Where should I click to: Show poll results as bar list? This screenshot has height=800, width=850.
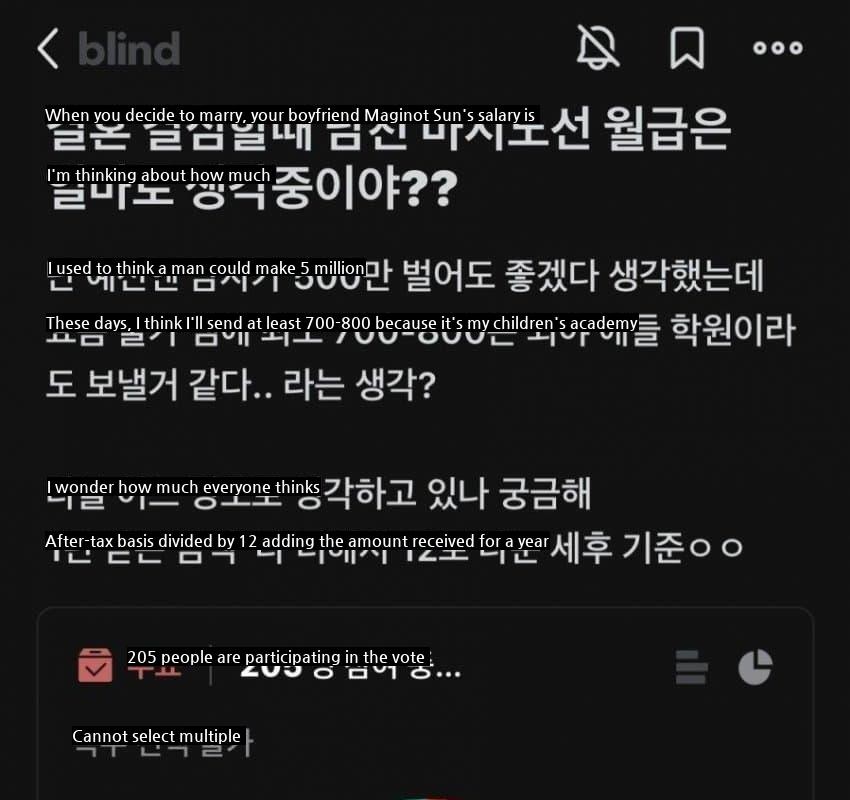[691, 667]
